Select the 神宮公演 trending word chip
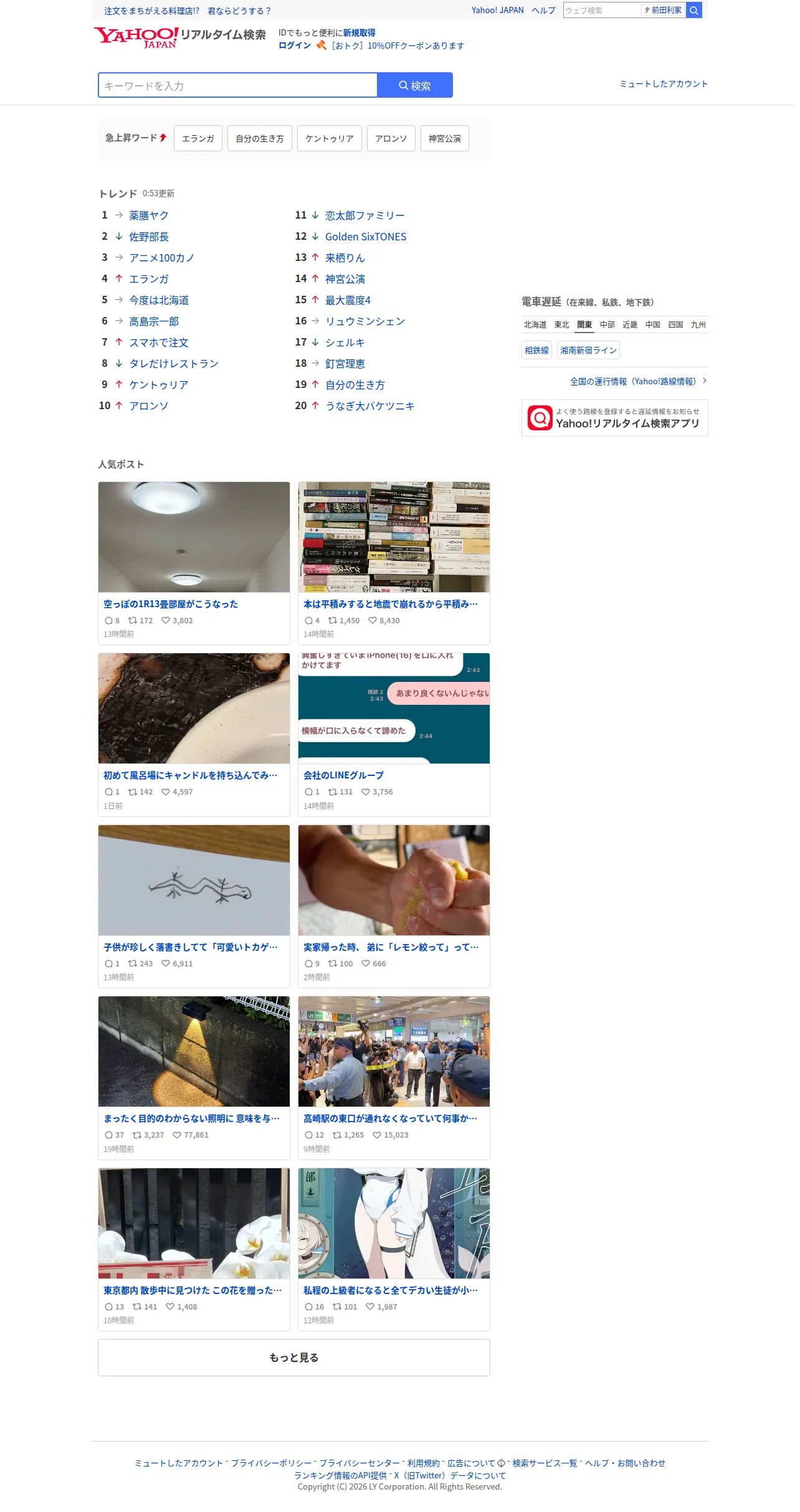Viewport: 800px width, 1512px height. coord(445,138)
